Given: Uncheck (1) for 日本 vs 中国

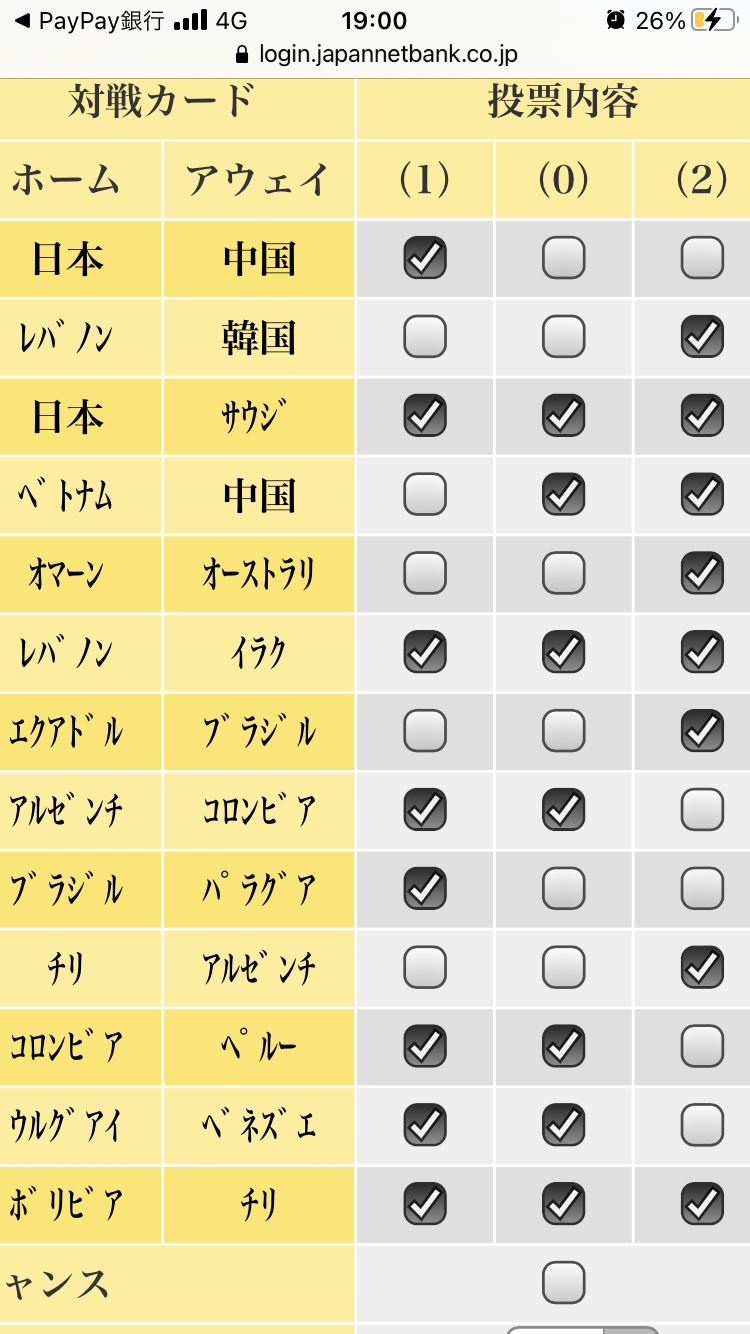Looking at the screenshot, I should pos(425,258).
